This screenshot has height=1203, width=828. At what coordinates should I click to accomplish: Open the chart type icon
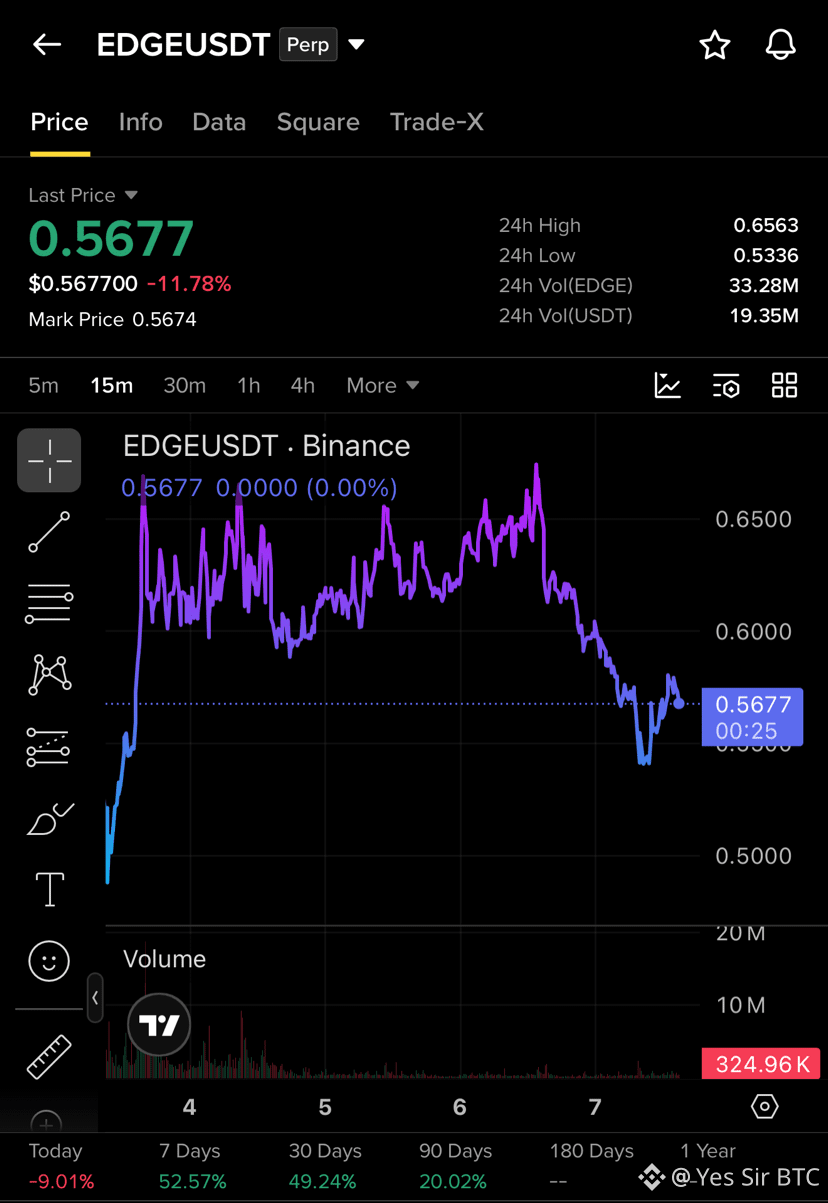pyautogui.click(x=668, y=385)
